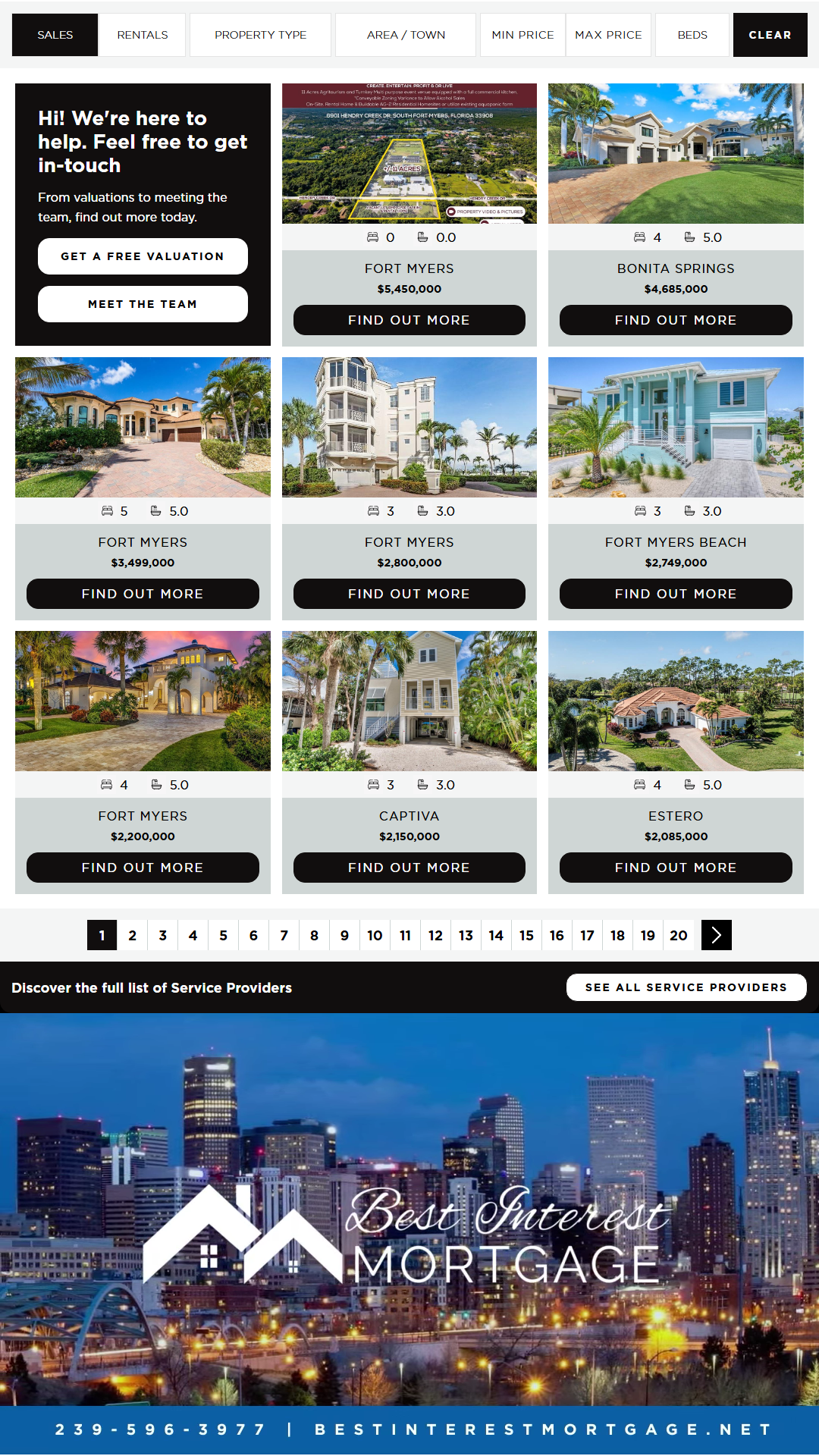This screenshot has width=819, height=1456.
Task: Clear all search filters
Action: point(770,35)
